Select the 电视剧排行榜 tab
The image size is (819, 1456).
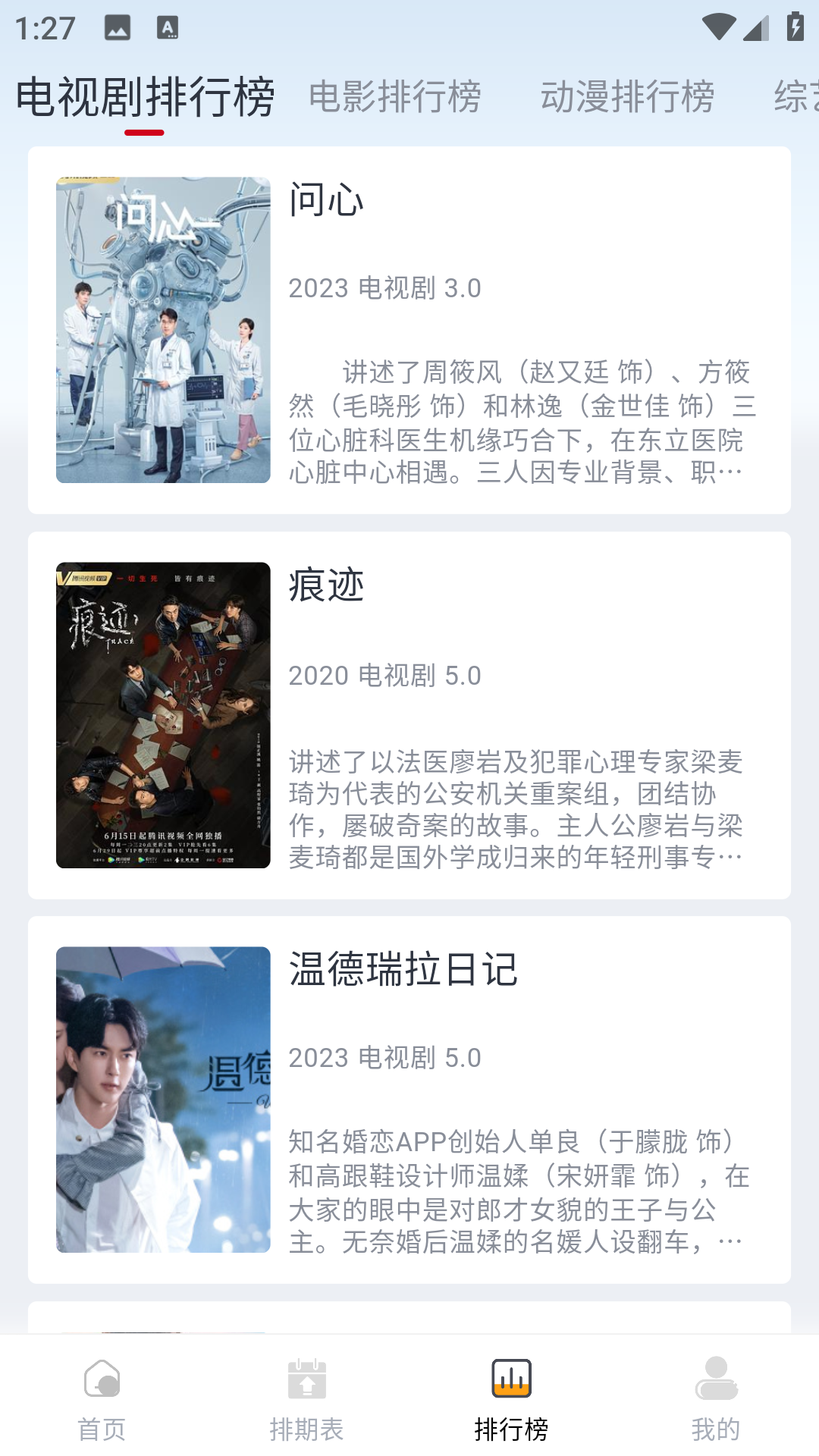coord(145,97)
